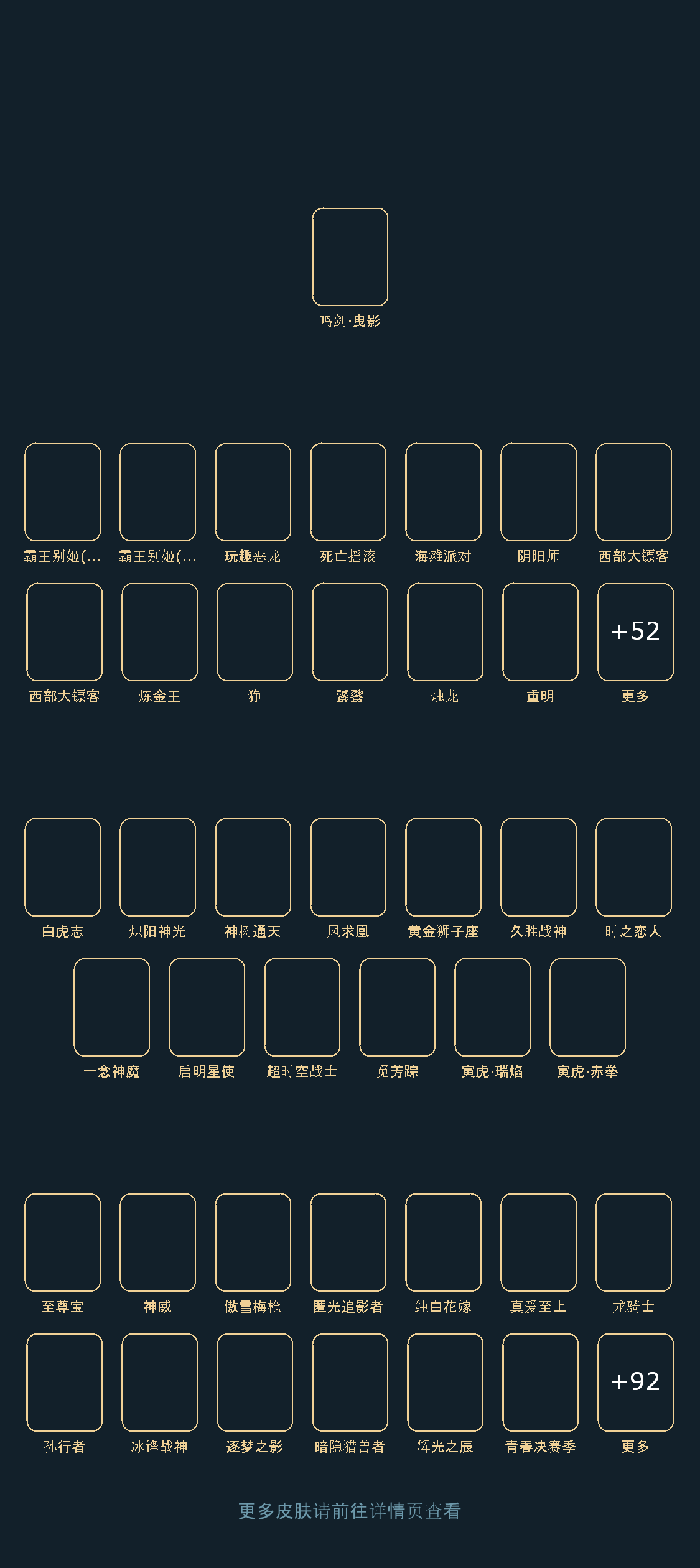Show the +52 more skins
This screenshot has width=700, height=1568.
635,632
